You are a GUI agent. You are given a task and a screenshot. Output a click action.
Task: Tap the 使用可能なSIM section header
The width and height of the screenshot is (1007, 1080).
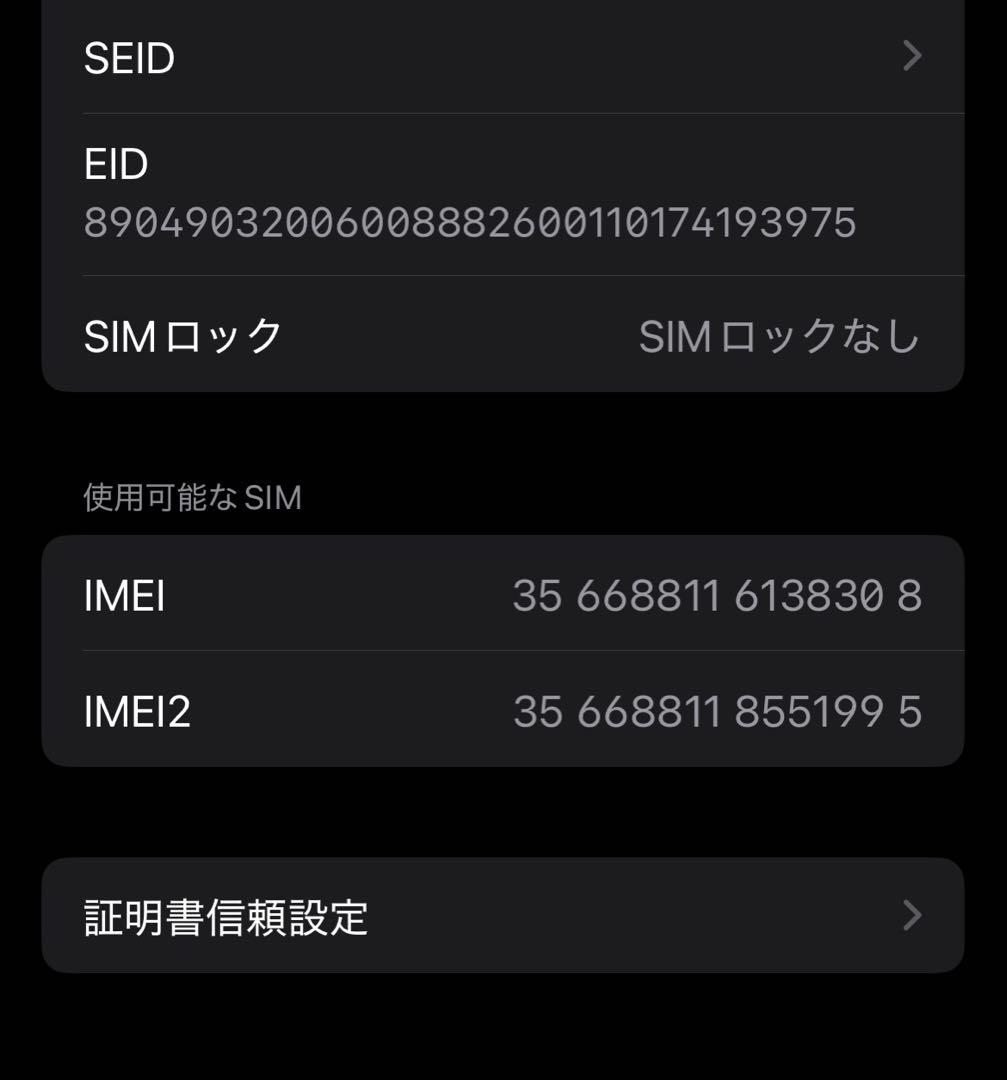click(190, 496)
